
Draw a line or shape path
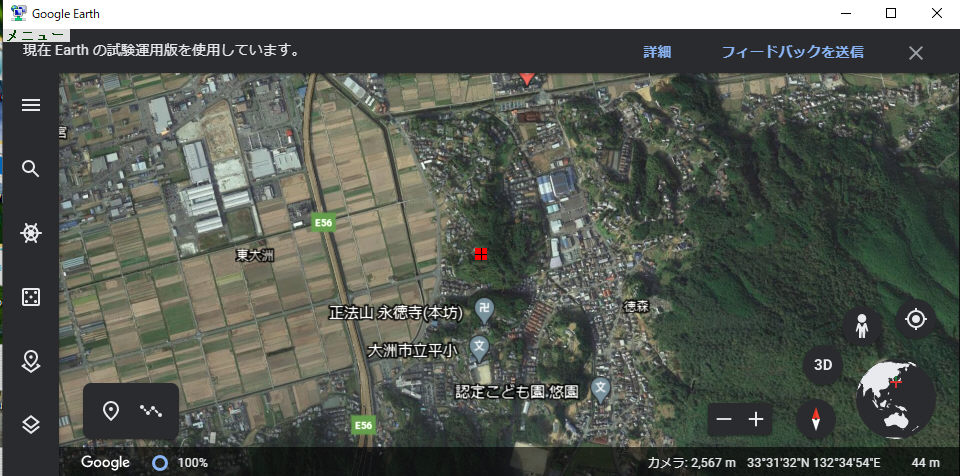pos(151,411)
